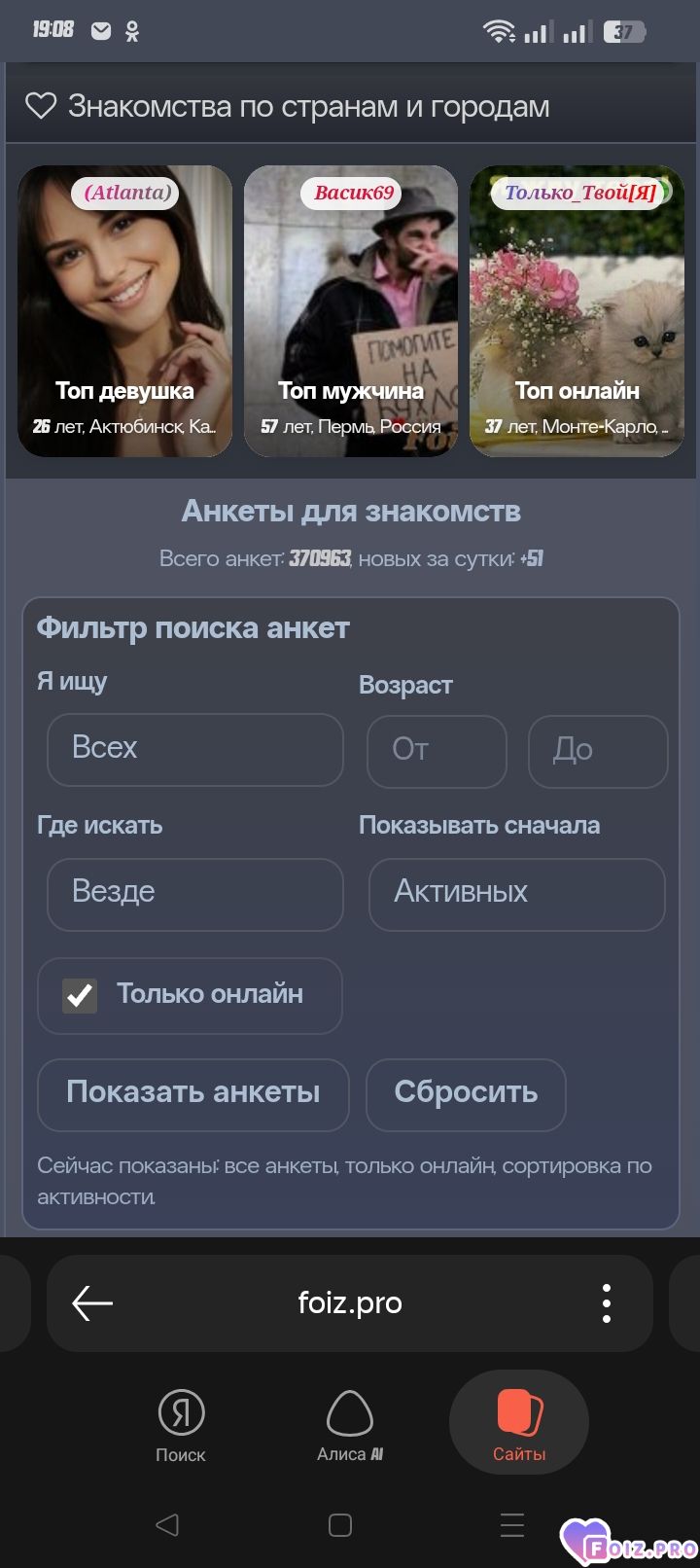Open the Алиса AI tab
This screenshot has height=1568, width=700.
pyautogui.click(x=350, y=1426)
